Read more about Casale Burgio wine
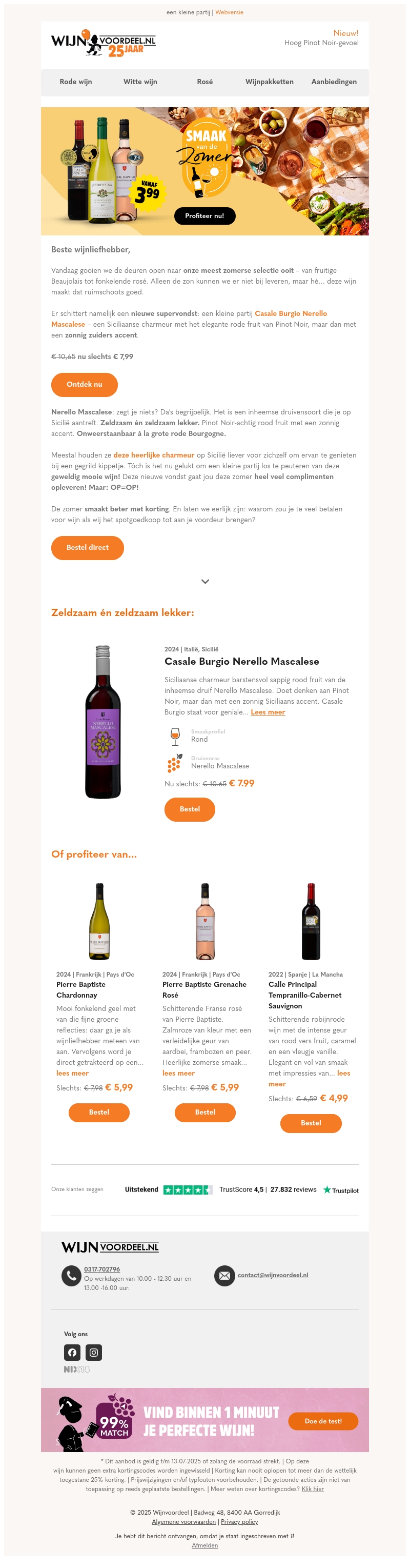 tap(268, 712)
